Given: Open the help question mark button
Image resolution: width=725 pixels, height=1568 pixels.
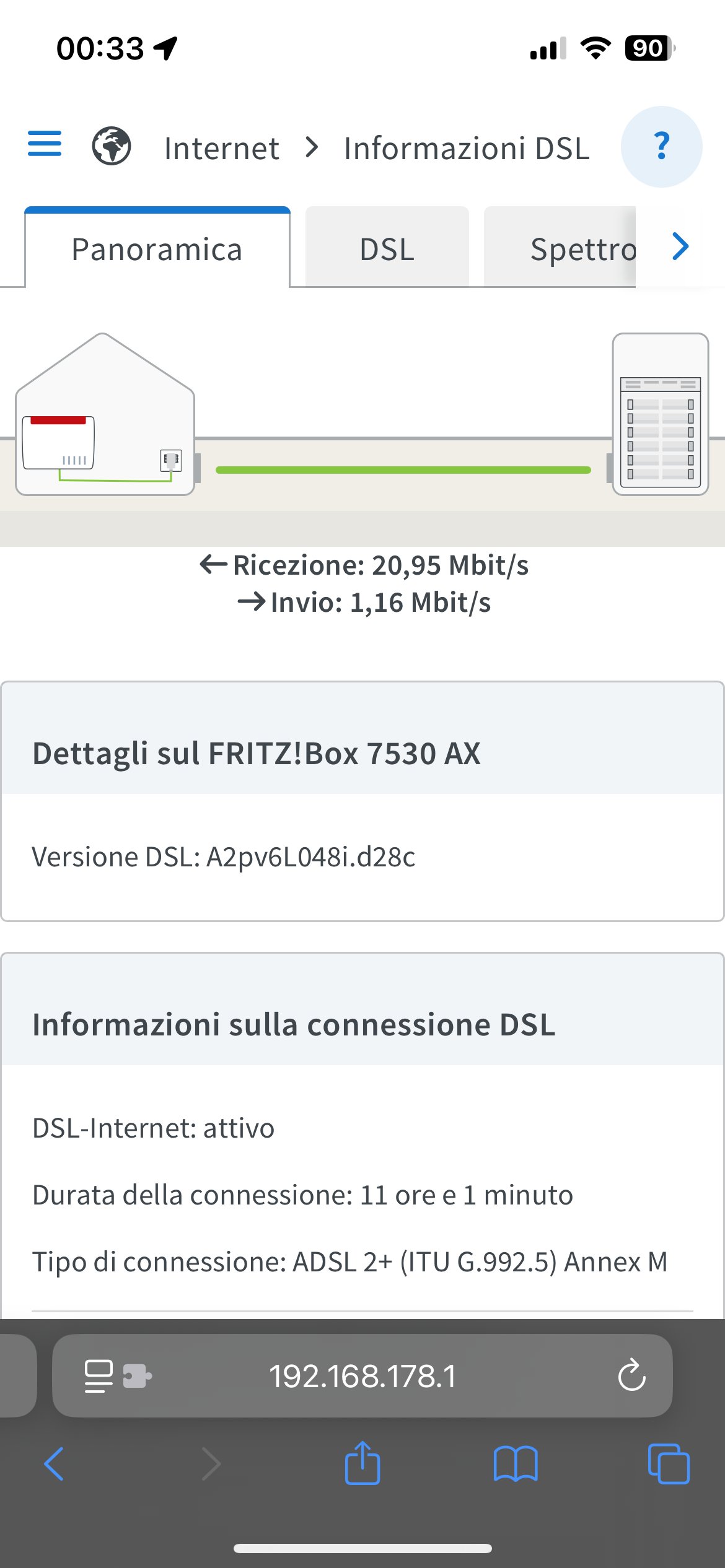Looking at the screenshot, I should pyautogui.click(x=661, y=147).
